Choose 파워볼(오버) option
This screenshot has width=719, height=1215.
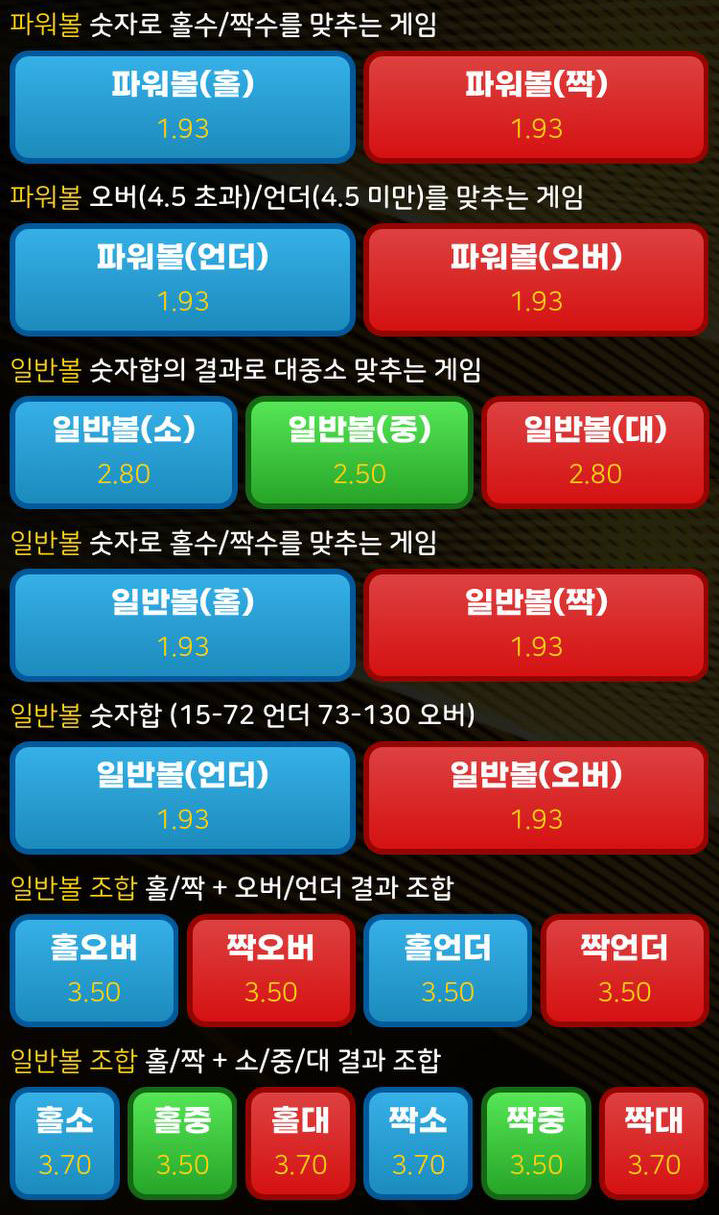coord(536,279)
